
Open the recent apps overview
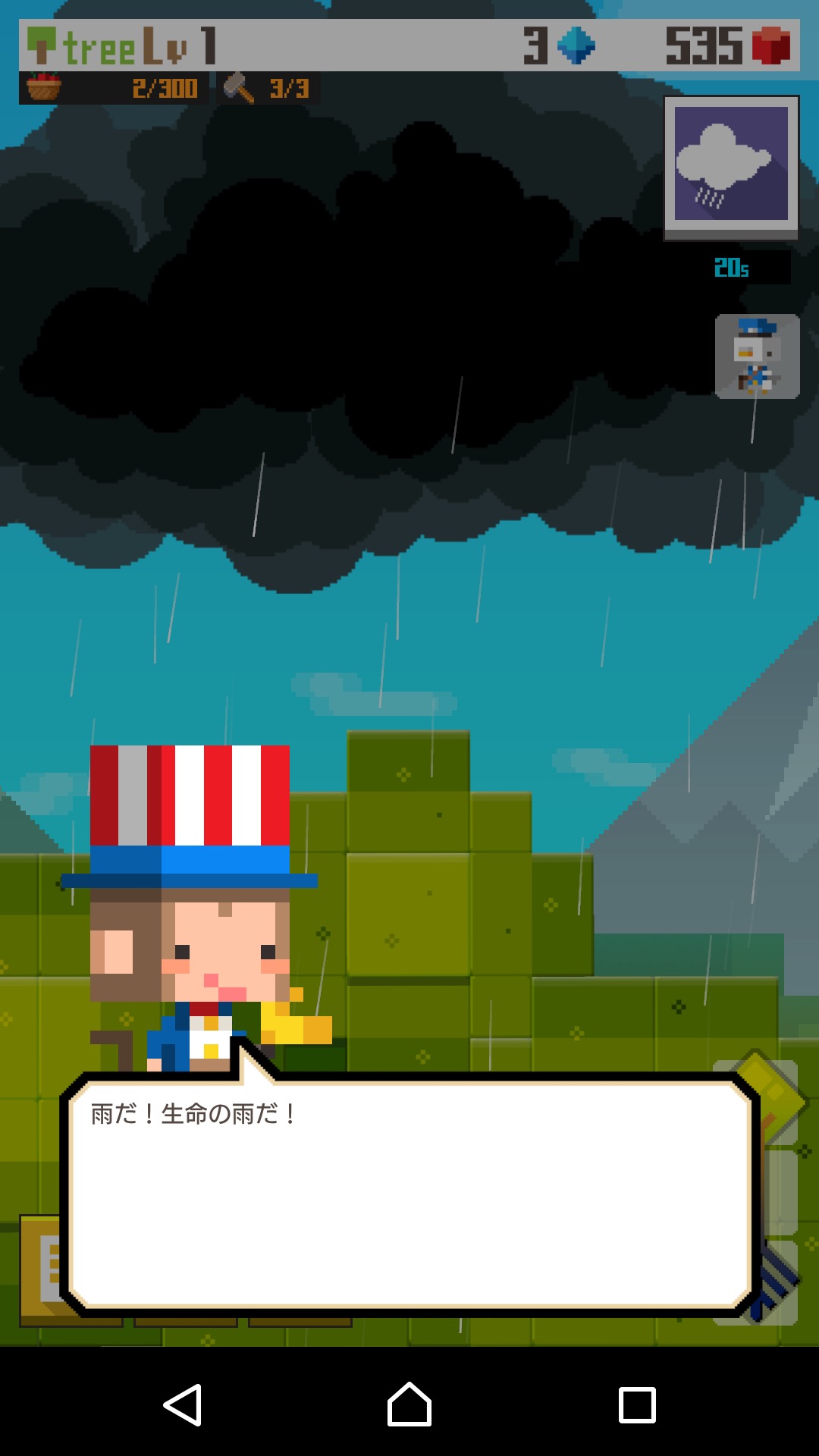[x=637, y=1404]
